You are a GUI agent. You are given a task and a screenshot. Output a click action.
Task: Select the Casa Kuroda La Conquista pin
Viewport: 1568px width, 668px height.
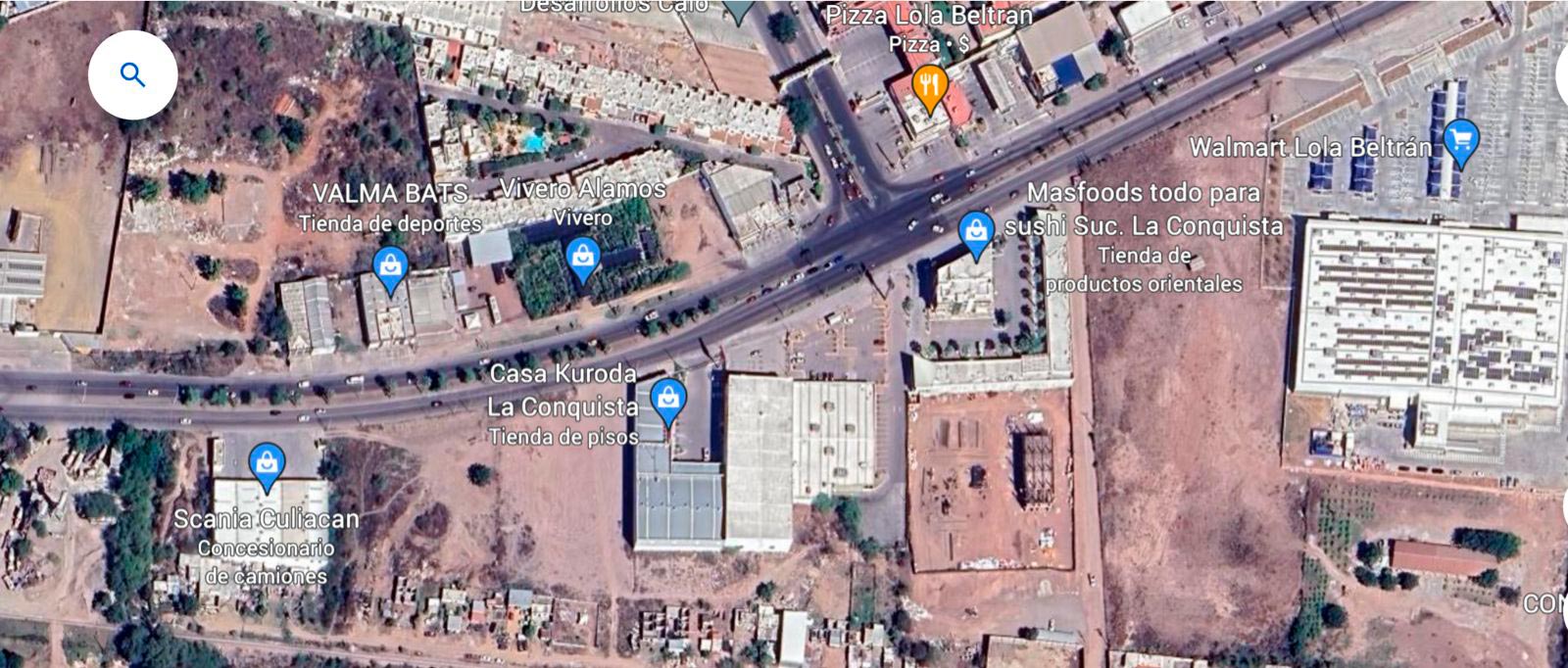tap(668, 400)
